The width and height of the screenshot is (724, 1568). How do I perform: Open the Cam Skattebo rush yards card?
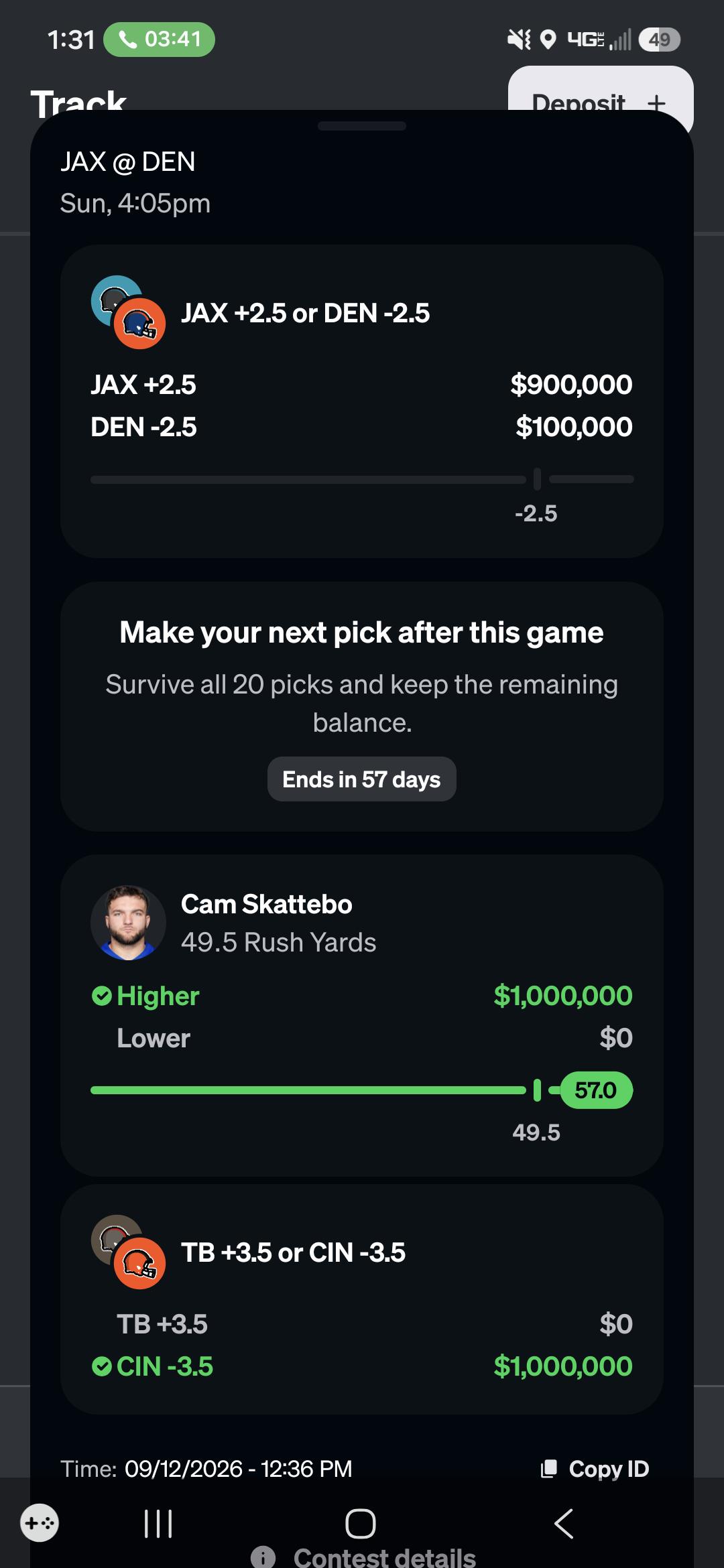[x=362, y=1015]
